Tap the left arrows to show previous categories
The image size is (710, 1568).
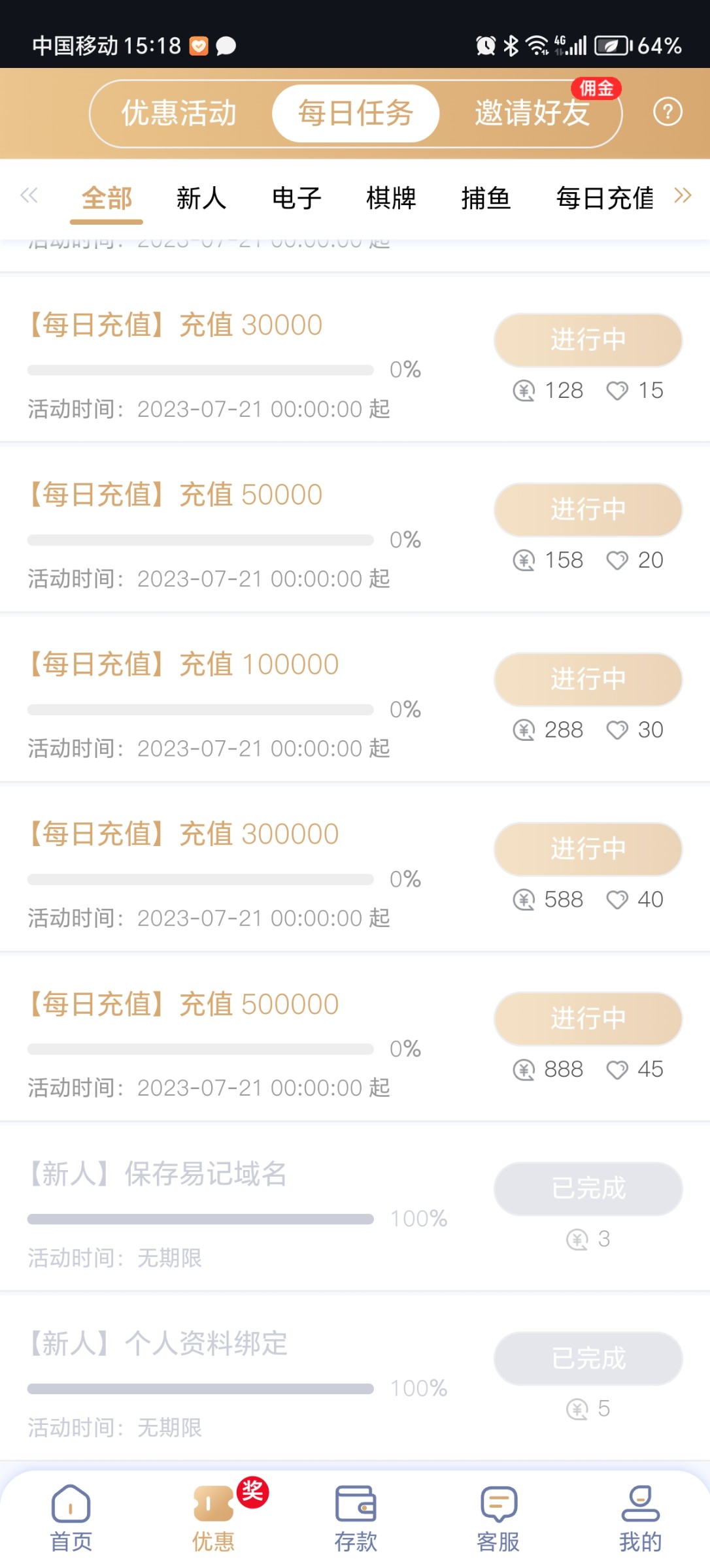29,195
